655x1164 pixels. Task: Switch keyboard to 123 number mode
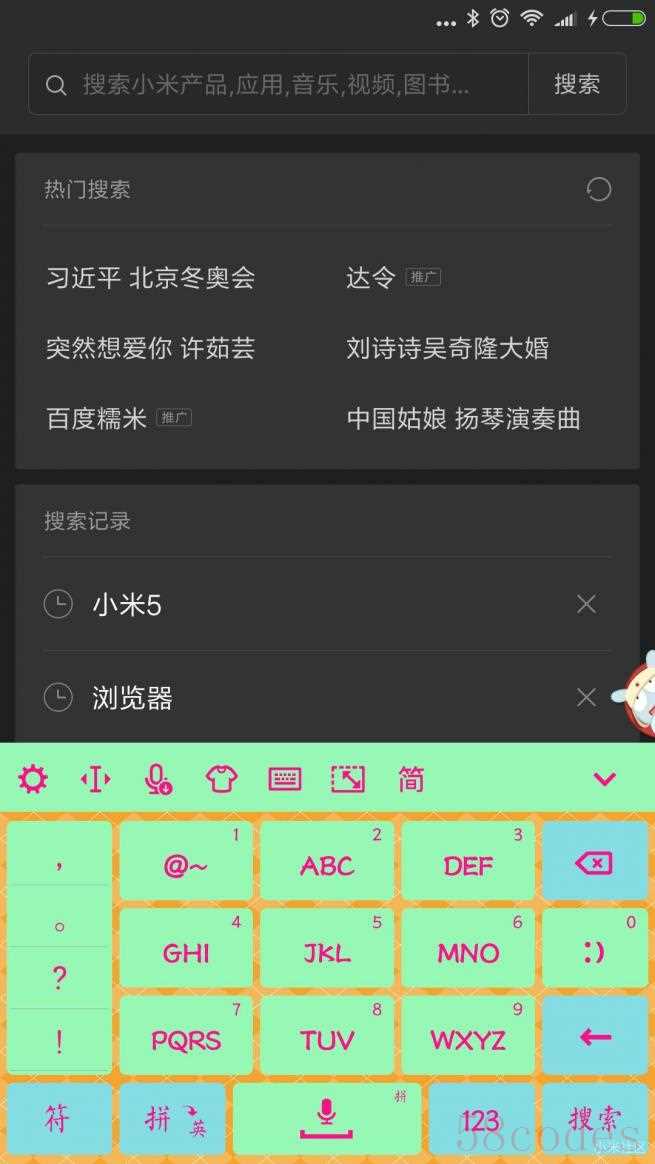pyautogui.click(x=481, y=1120)
